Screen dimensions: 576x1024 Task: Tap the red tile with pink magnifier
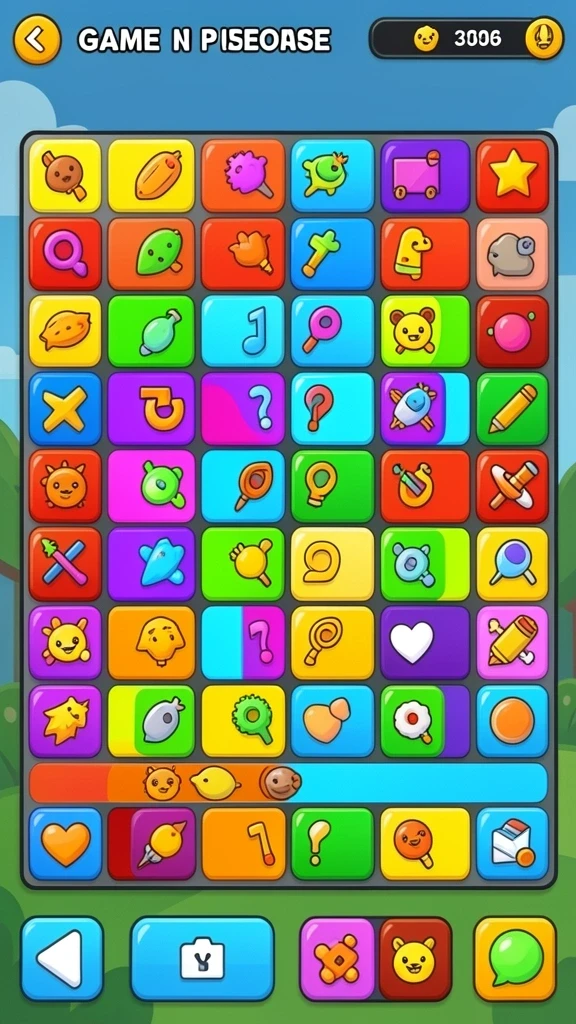coord(65,253)
